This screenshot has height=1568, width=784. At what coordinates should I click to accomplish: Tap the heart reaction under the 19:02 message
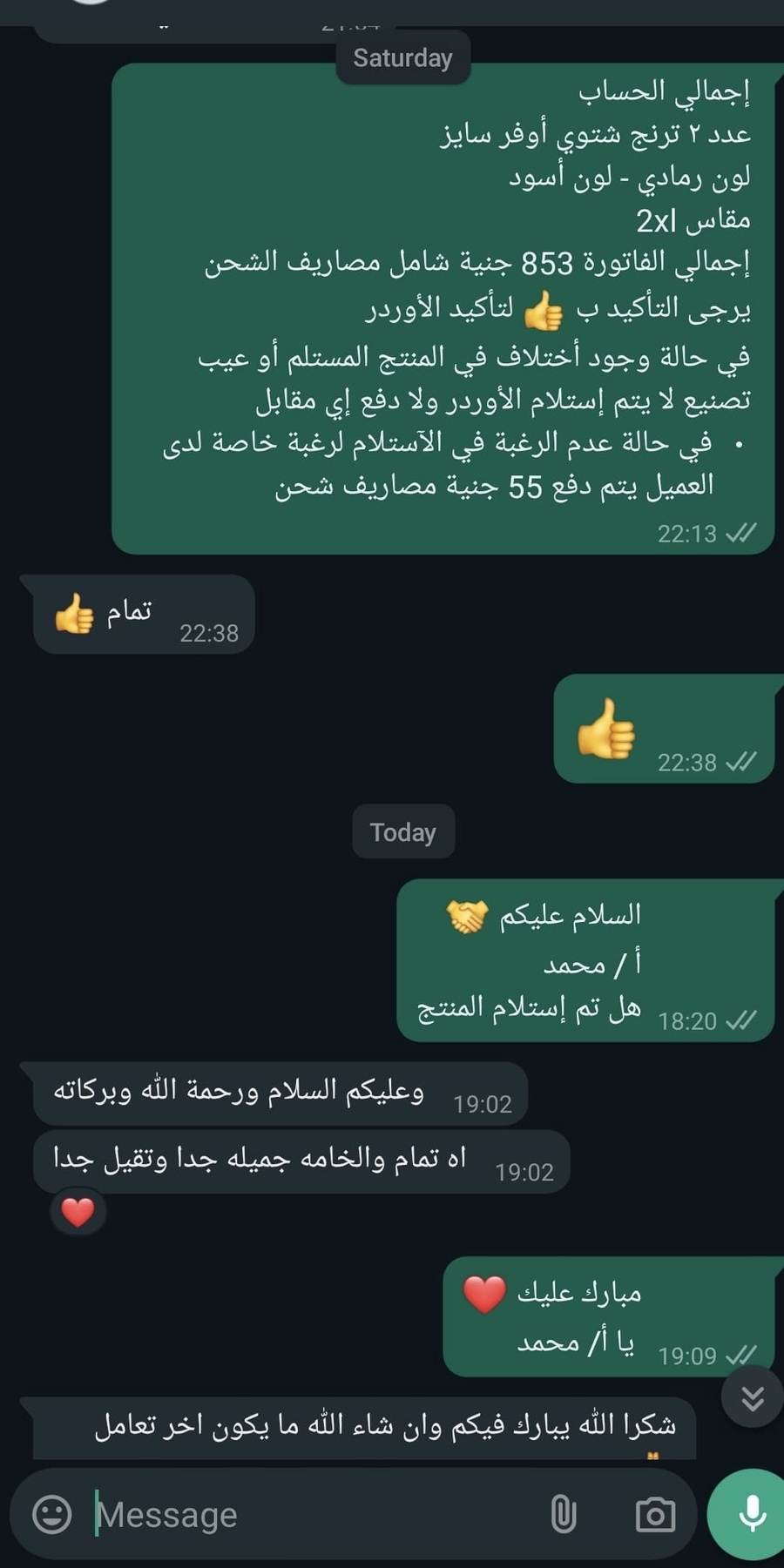tap(78, 1212)
